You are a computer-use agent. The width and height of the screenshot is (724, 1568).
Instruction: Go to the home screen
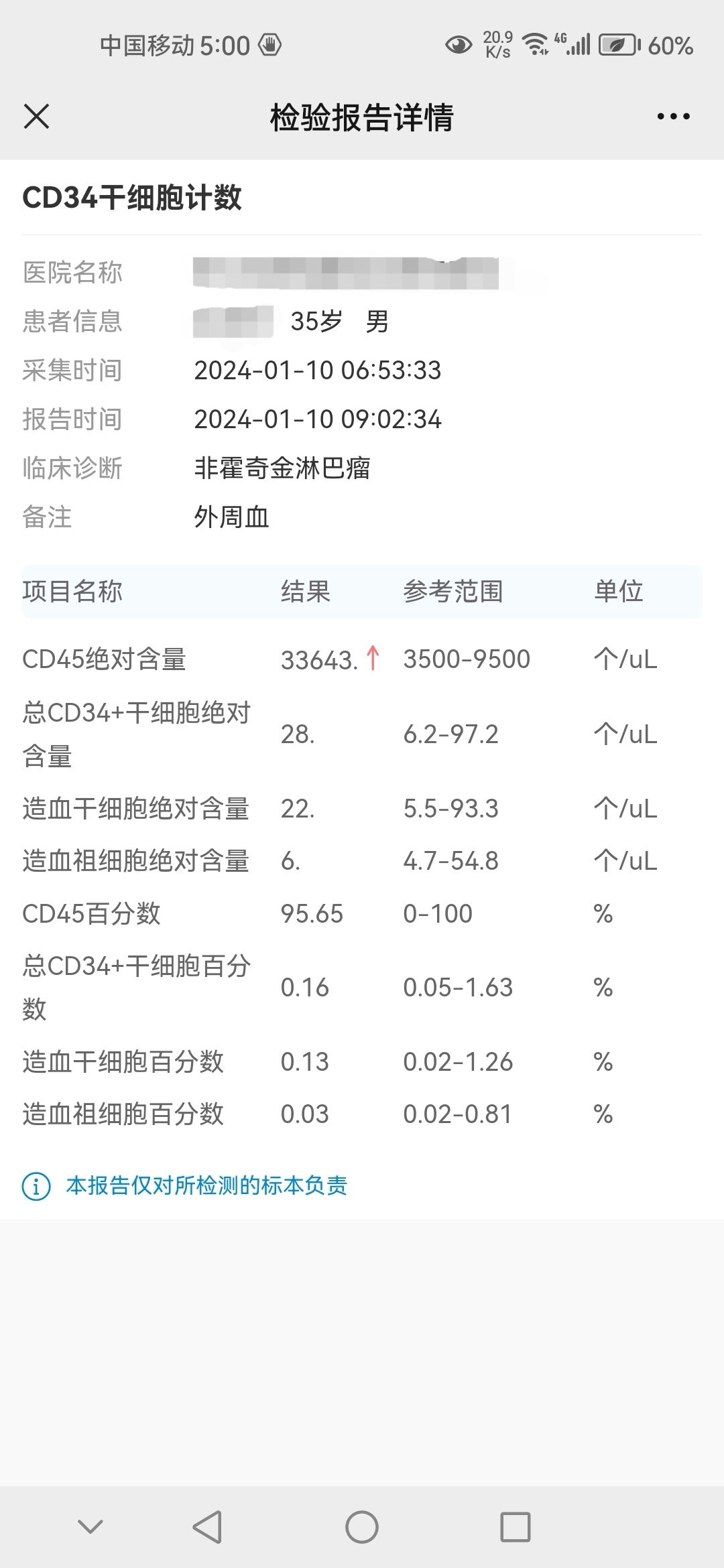[362, 1527]
